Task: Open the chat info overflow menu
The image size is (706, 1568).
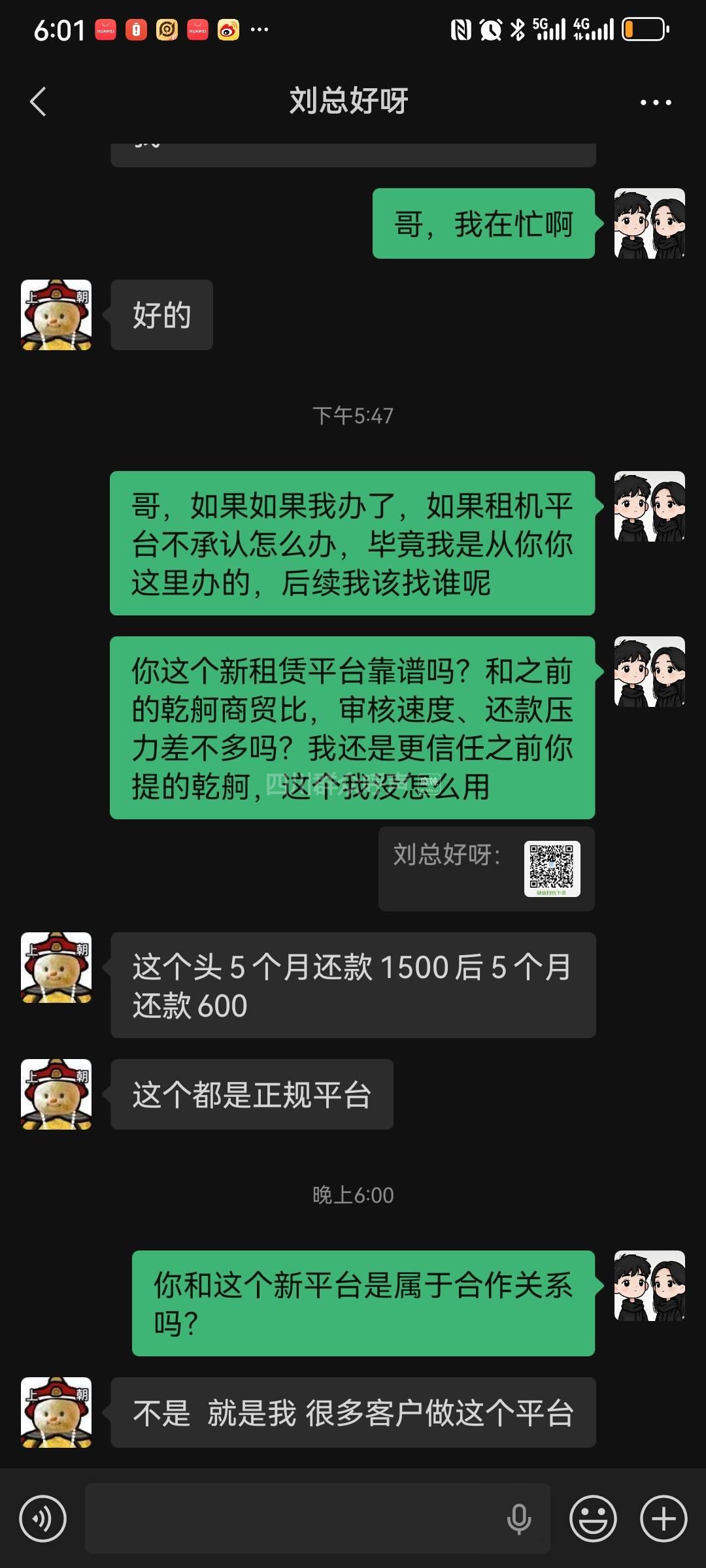Action: click(x=655, y=103)
